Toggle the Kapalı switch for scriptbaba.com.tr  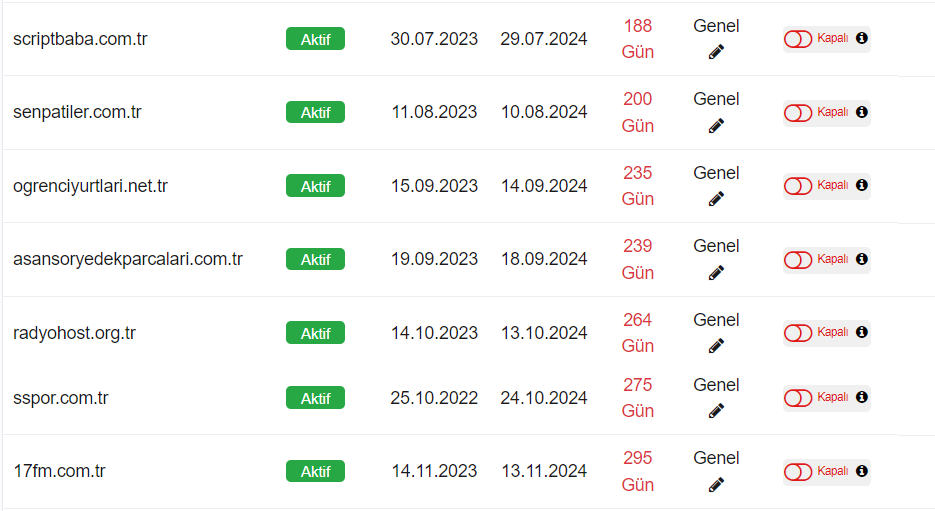pos(798,39)
